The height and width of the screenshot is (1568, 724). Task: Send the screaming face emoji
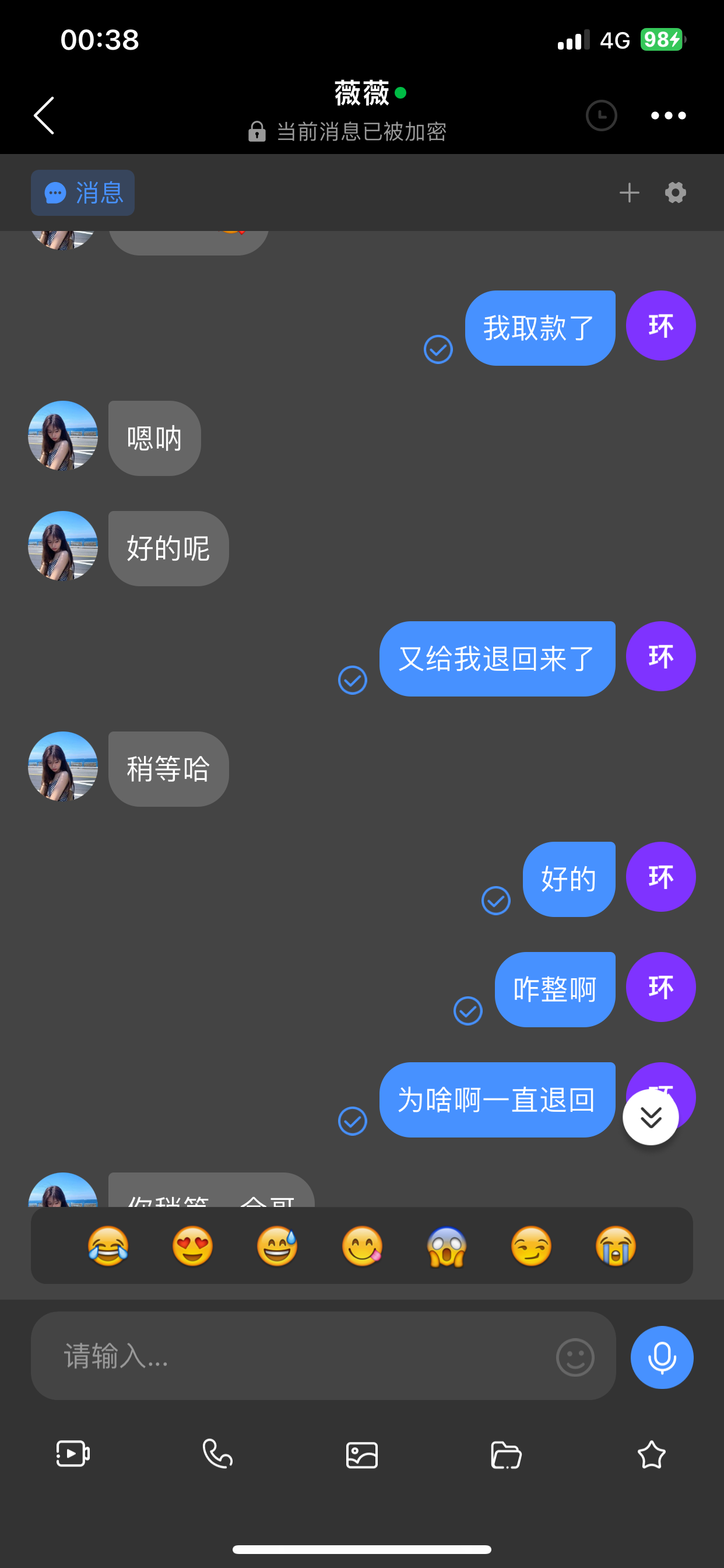click(447, 1246)
